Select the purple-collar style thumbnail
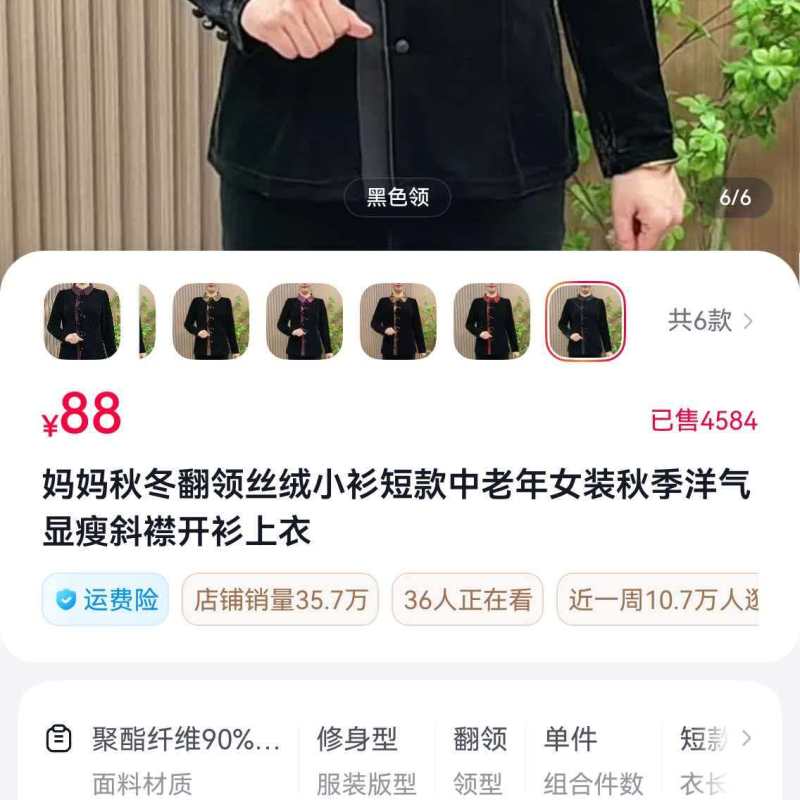Viewport: 800px width, 800px height. [x=304, y=321]
